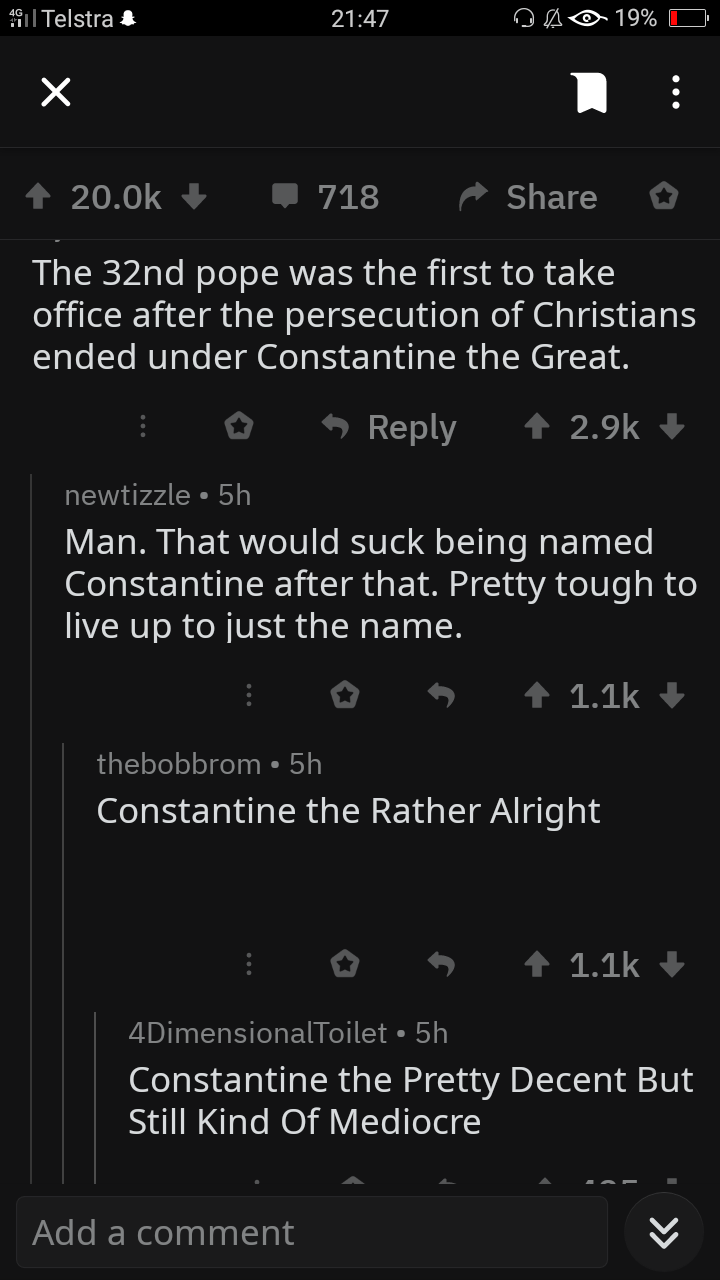Tap the Add a comment field
Image resolution: width=720 pixels, height=1280 pixels.
[311, 1232]
